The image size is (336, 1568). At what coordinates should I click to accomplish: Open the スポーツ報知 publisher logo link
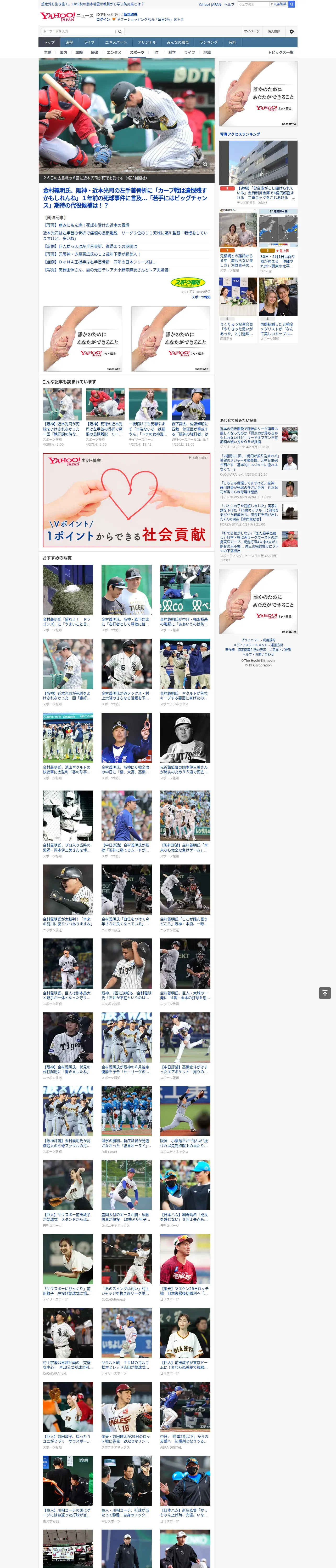coord(188,283)
